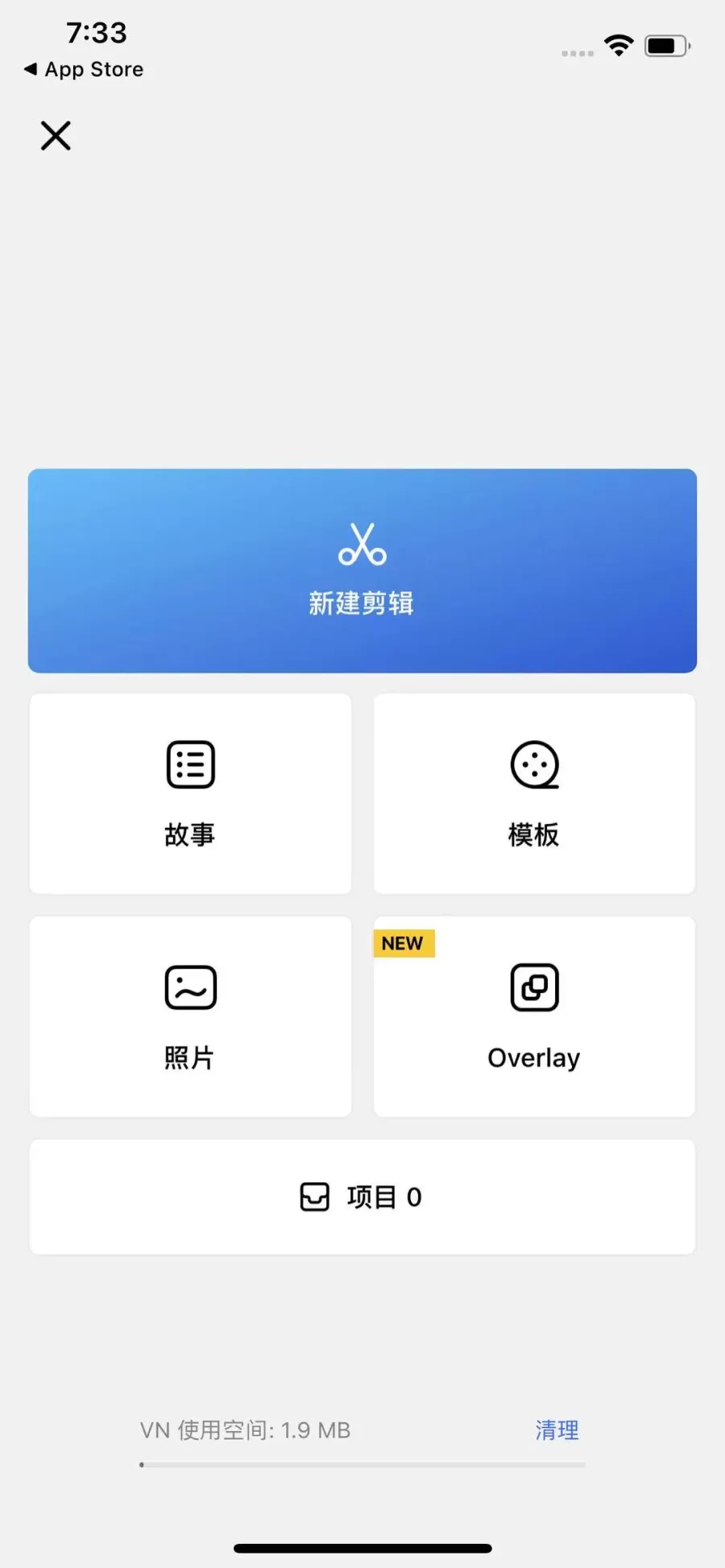The width and height of the screenshot is (725, 1568).
Task: Open the 照片 photos card
Action: coord(190,1016)
